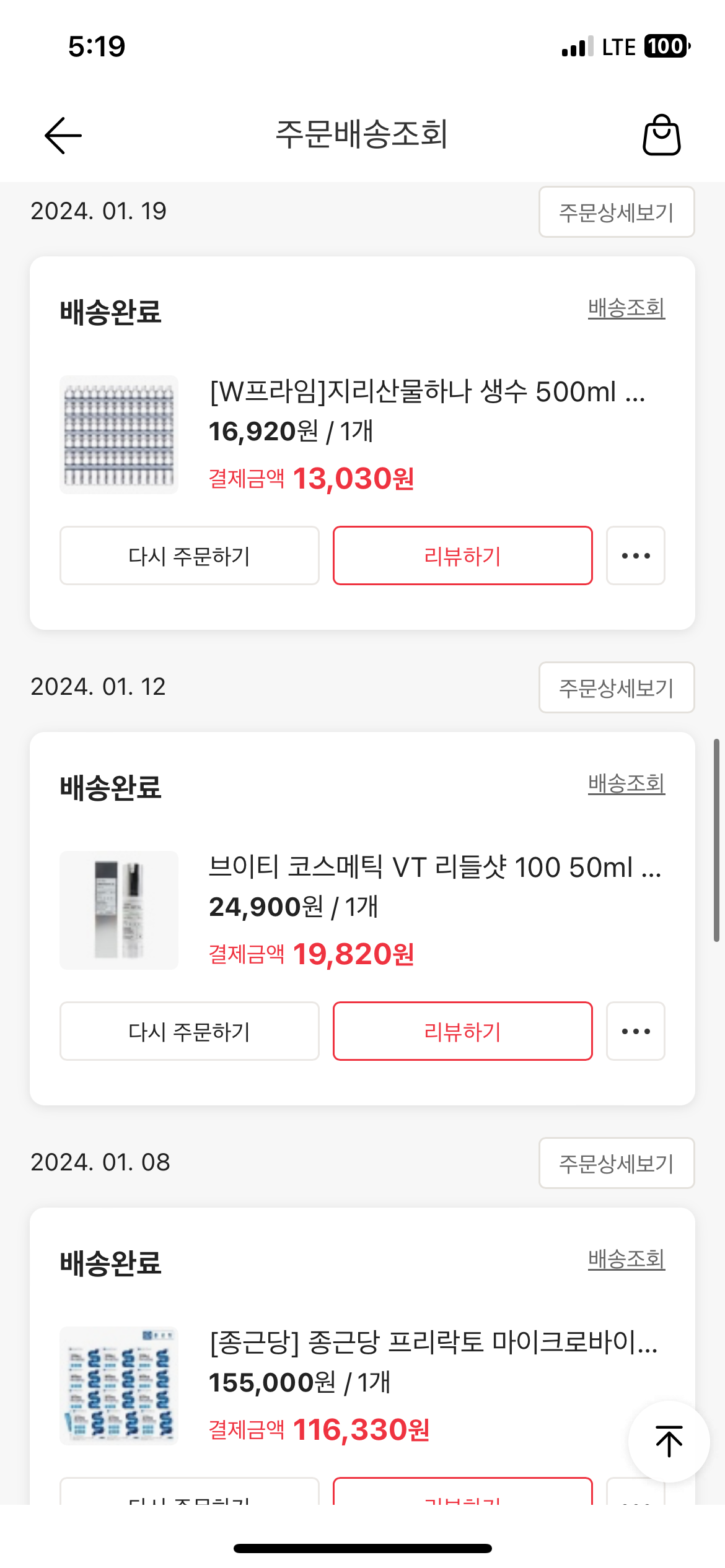Image resolution: width=725 pixels, height=1568 pixels.
Task: Tap 배송조회 link for 지리산물하나 생수 order
Action: tap(626, 308)
